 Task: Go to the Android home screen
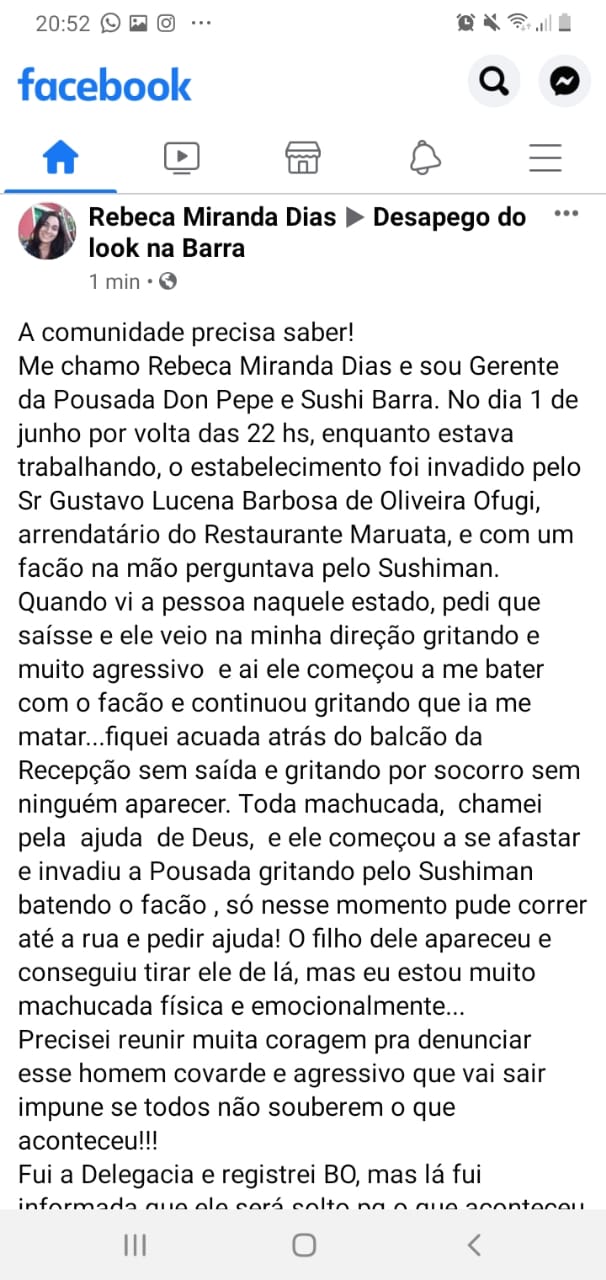click(304, 1244)
